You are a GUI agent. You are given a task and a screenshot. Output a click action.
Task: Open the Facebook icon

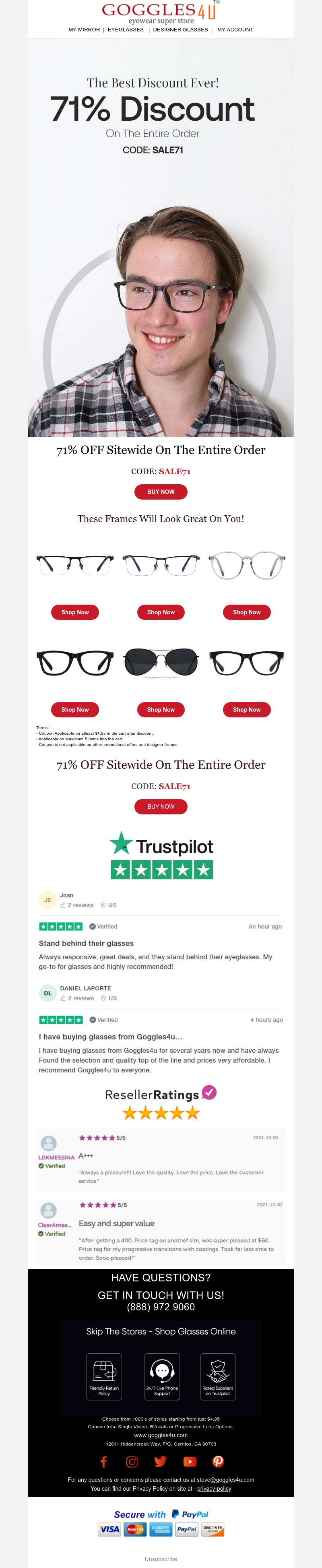pos(103,1461)
